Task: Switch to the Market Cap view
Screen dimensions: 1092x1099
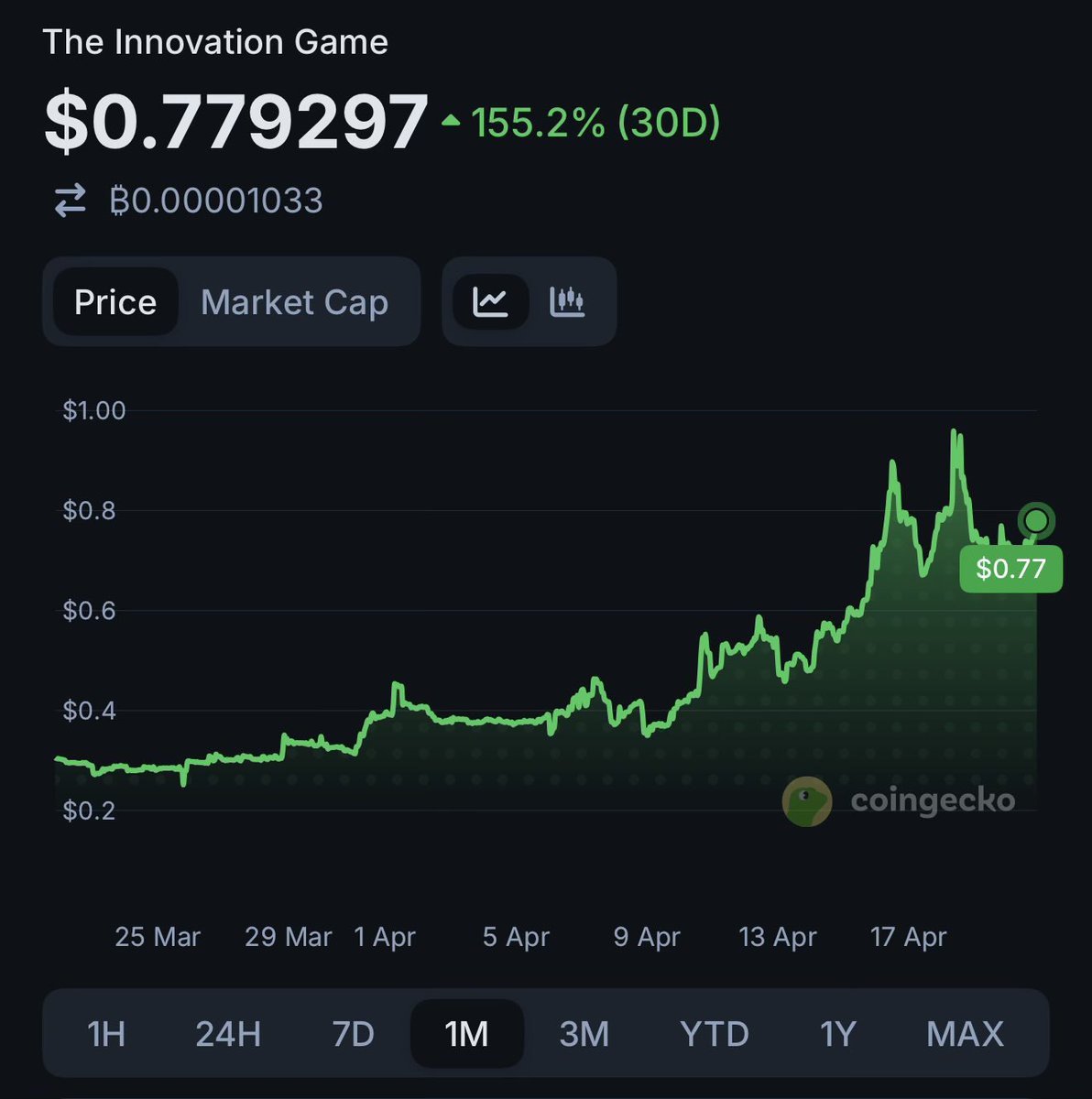Action: point(294,302)
